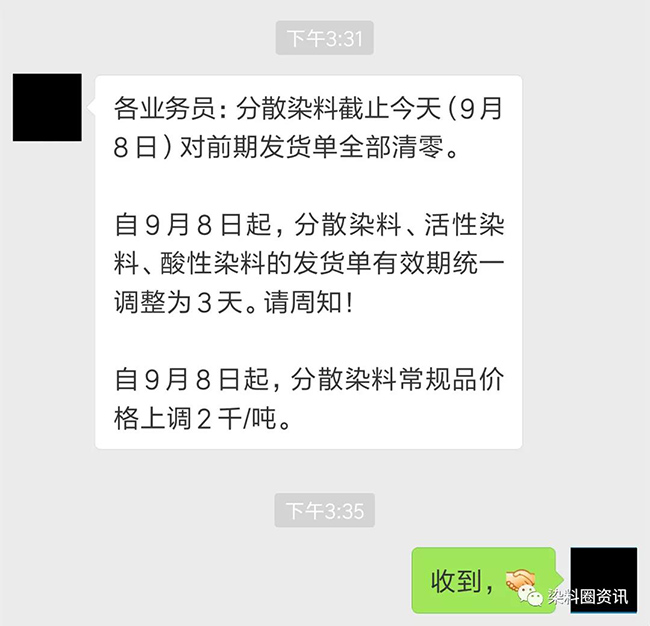Open the sender's avatar beside the long message
Screen dimensions: 650x626
click(x=47, y=107)
